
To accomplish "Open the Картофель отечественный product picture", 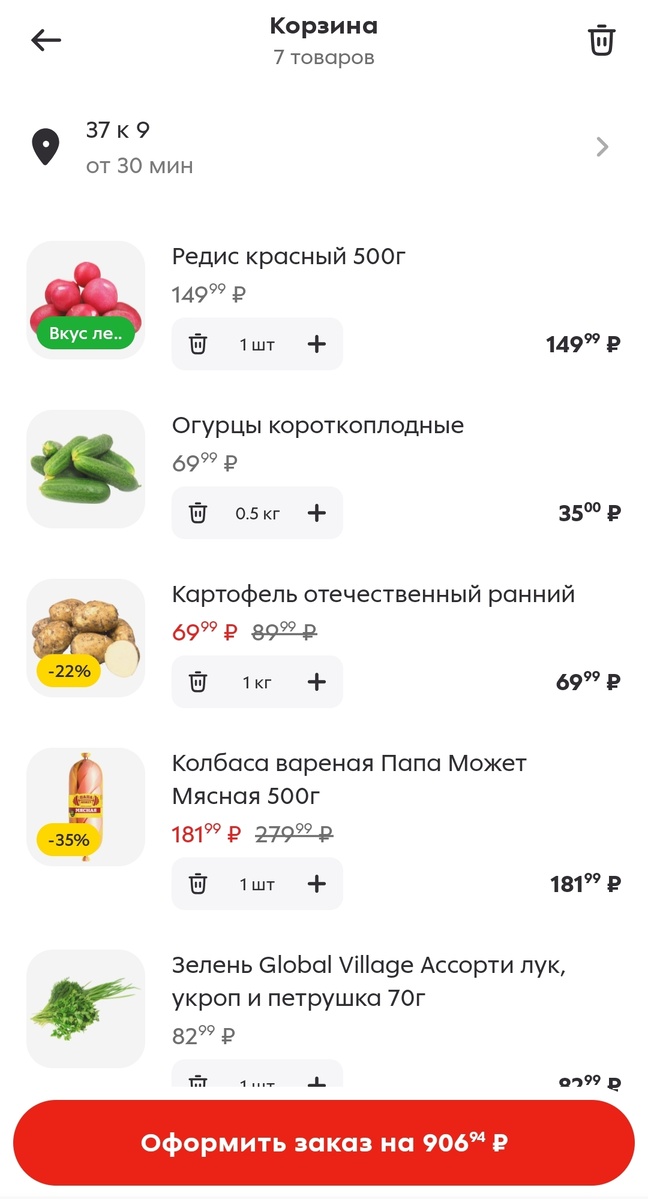I will click(x=86, y=638).
